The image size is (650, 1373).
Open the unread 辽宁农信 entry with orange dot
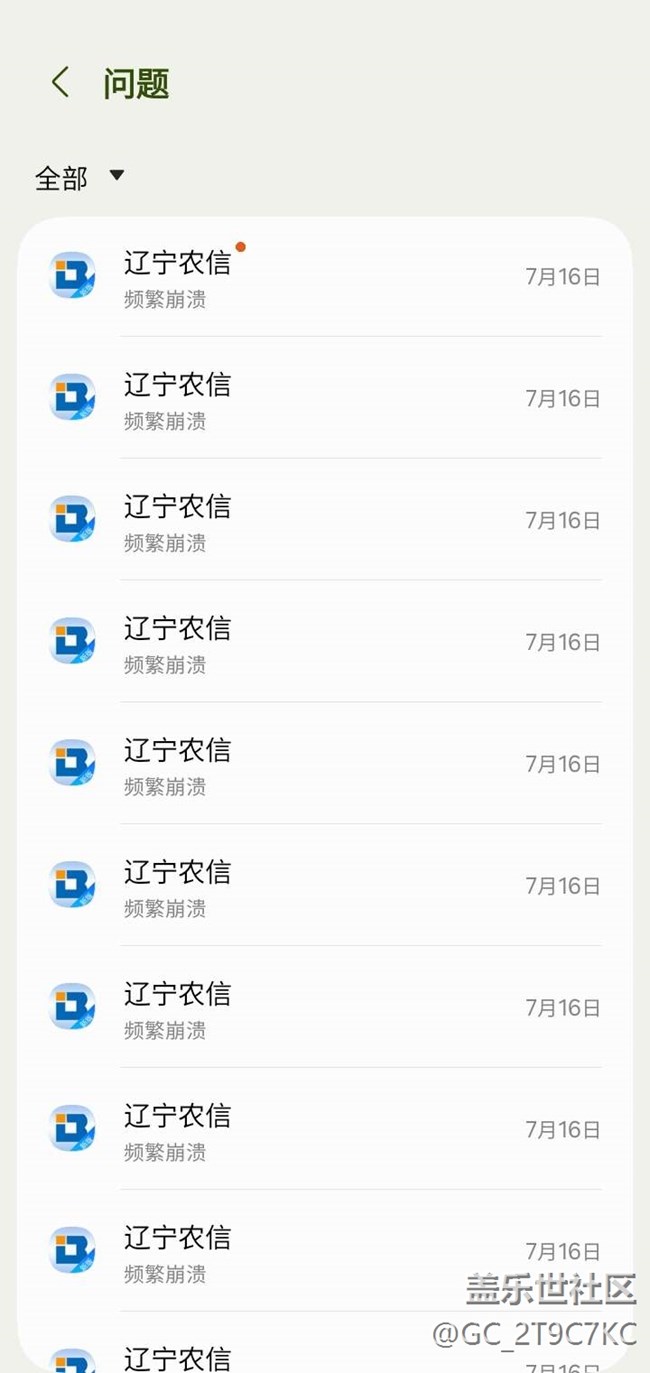click(324, 277)
